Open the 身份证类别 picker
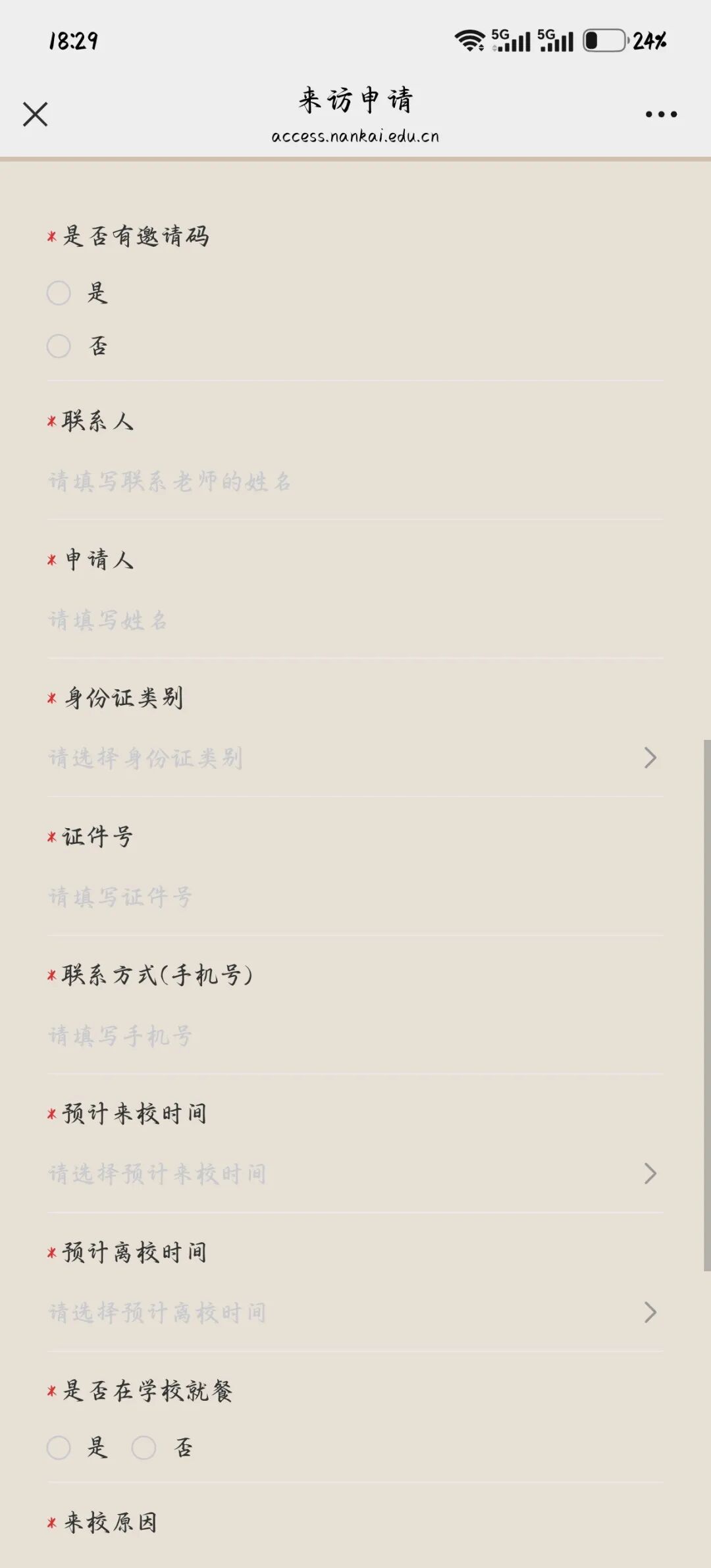Screen dimensions: 711x1568 tap(355, 758)
